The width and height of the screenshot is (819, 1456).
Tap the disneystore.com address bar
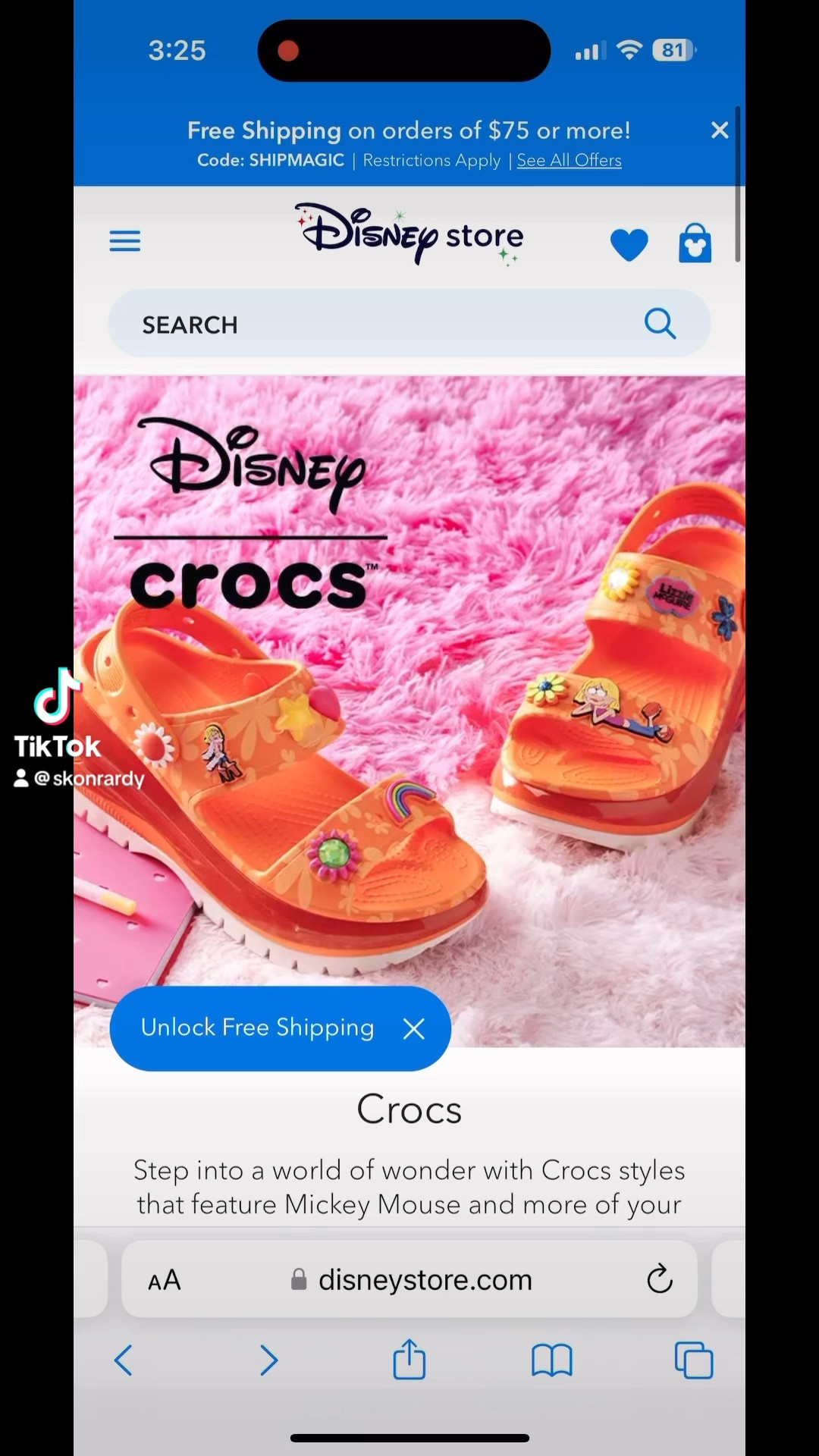(425, 1280)
